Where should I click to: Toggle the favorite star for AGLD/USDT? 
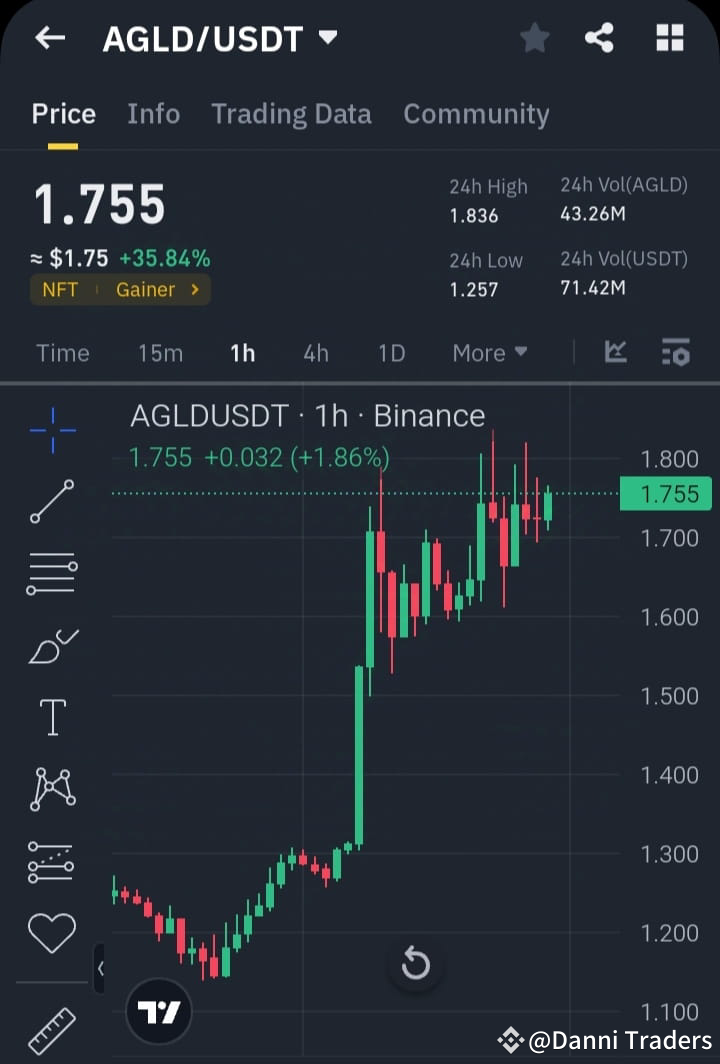click(535, 38)
